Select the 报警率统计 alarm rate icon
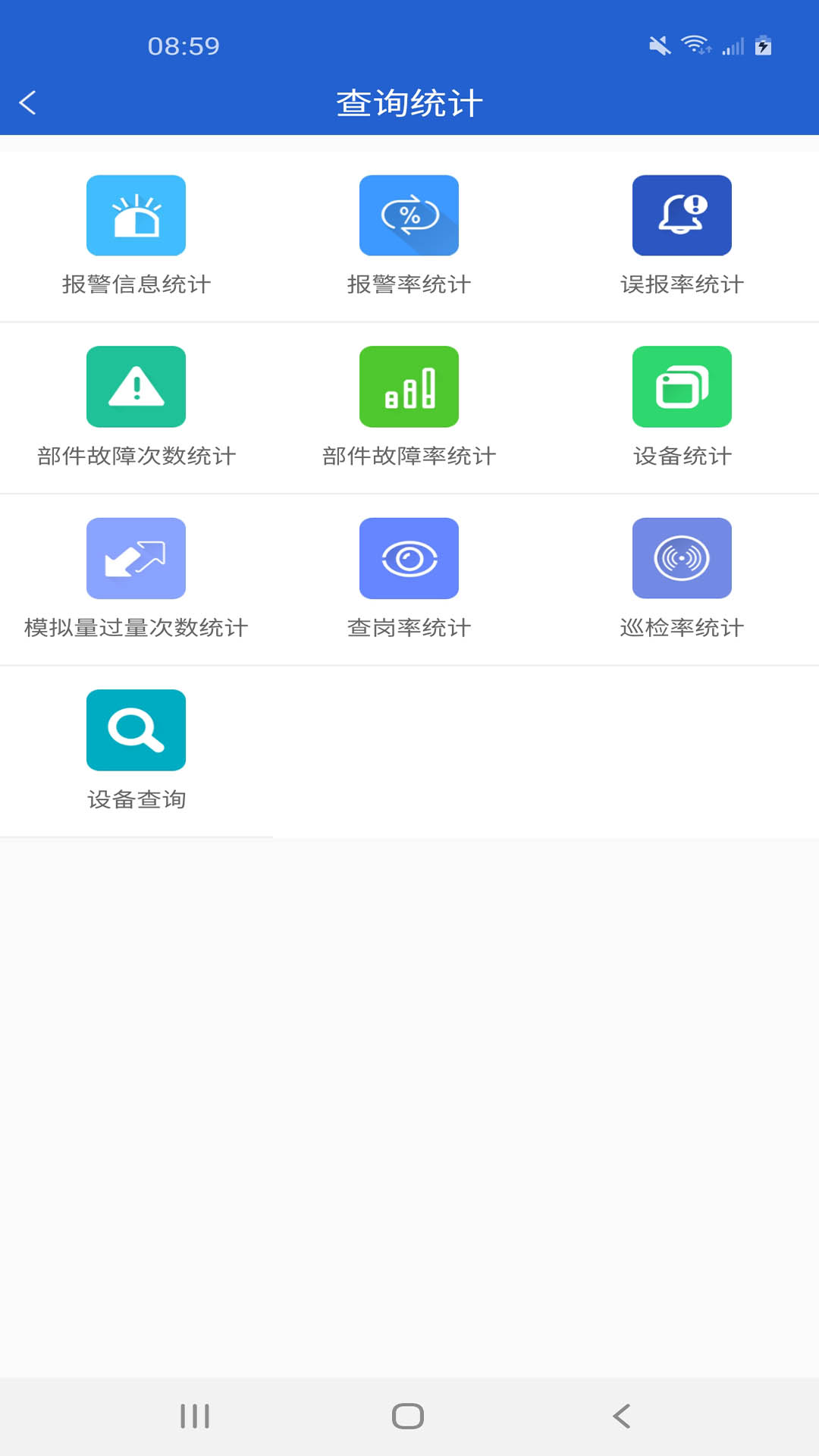 coord(409,215)
